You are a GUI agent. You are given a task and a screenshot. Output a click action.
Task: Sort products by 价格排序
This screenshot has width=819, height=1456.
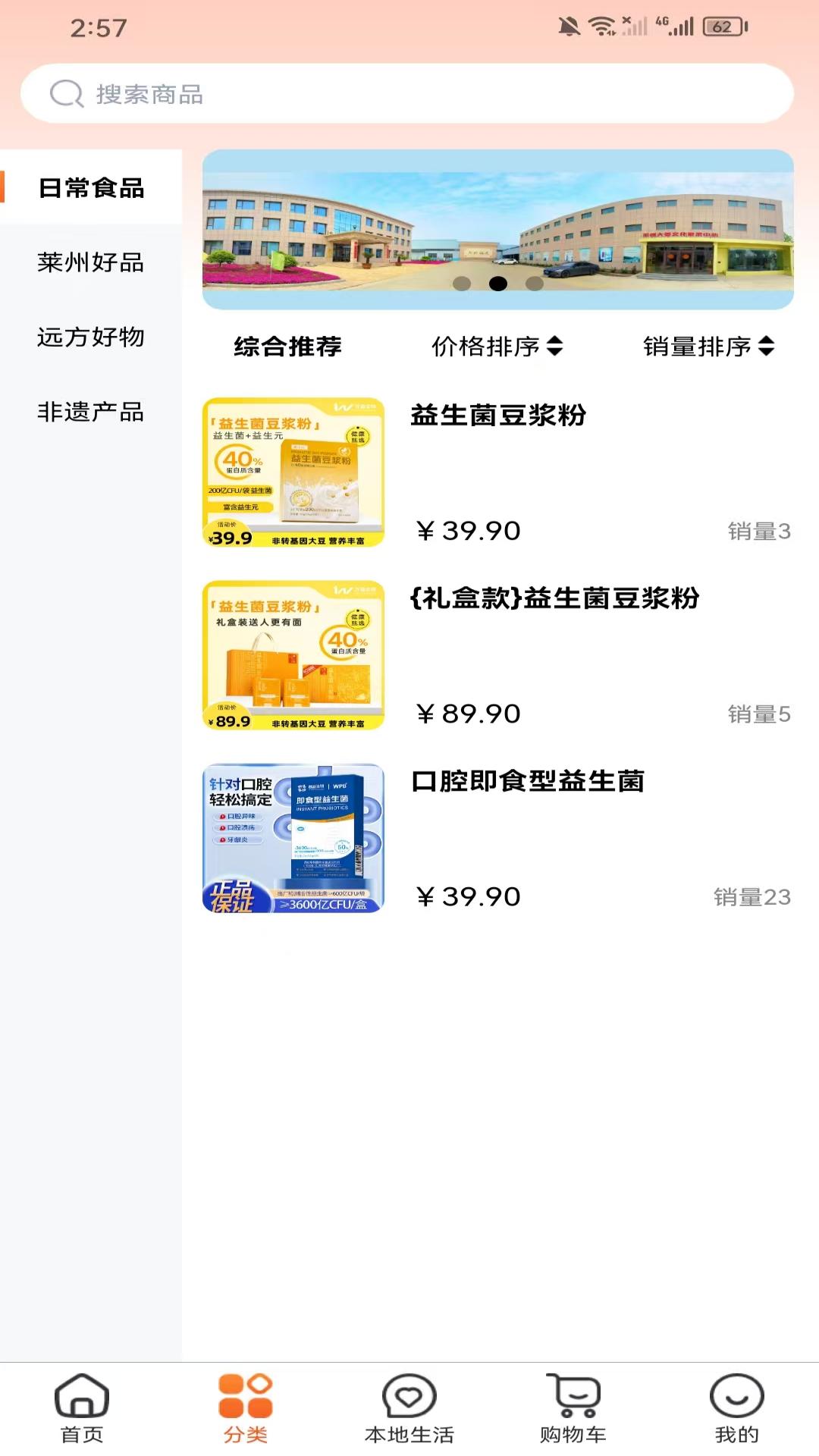497,347
